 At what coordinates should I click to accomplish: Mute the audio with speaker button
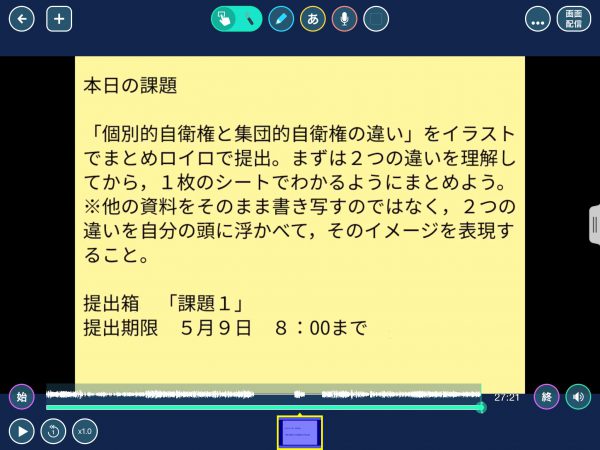(x=578, y=396)
